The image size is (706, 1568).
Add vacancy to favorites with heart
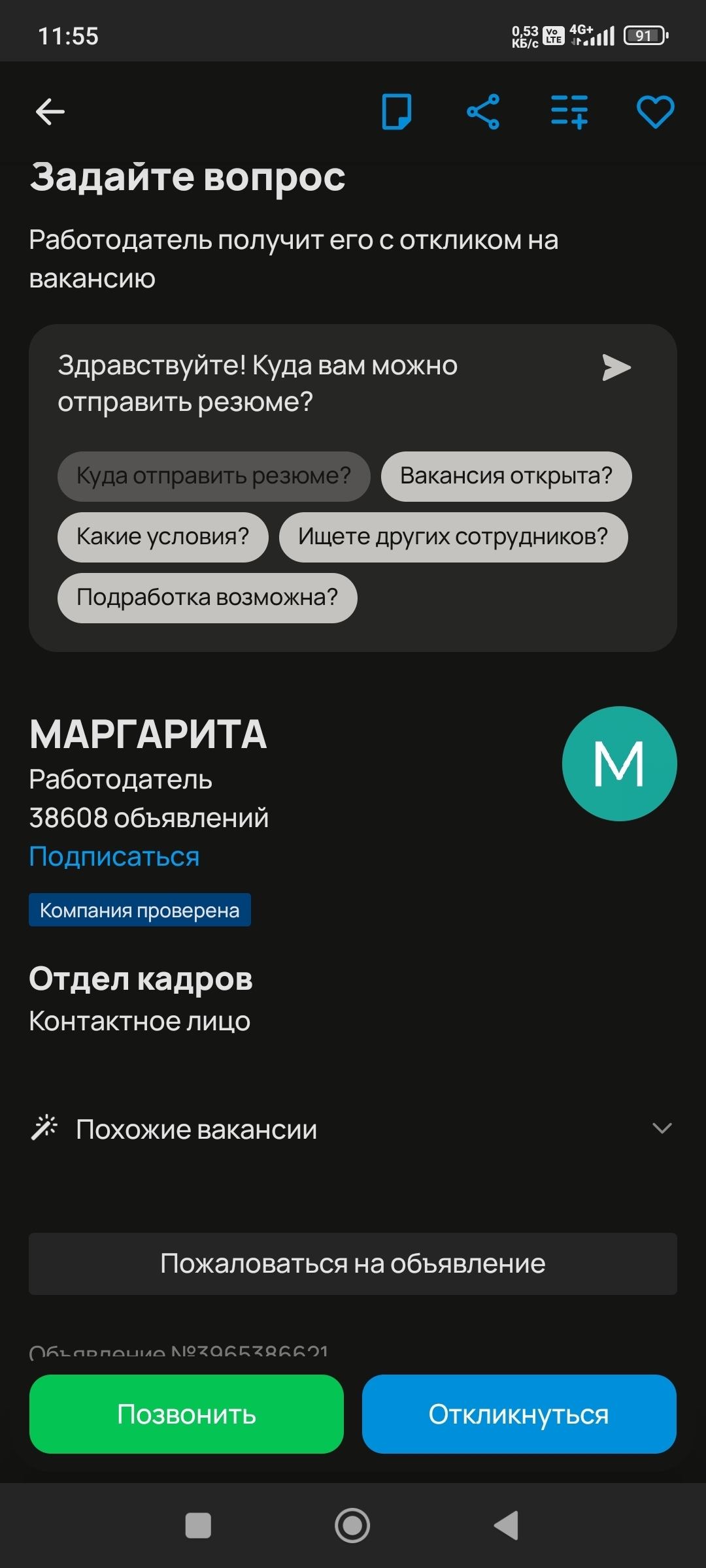tap(656, 112)
